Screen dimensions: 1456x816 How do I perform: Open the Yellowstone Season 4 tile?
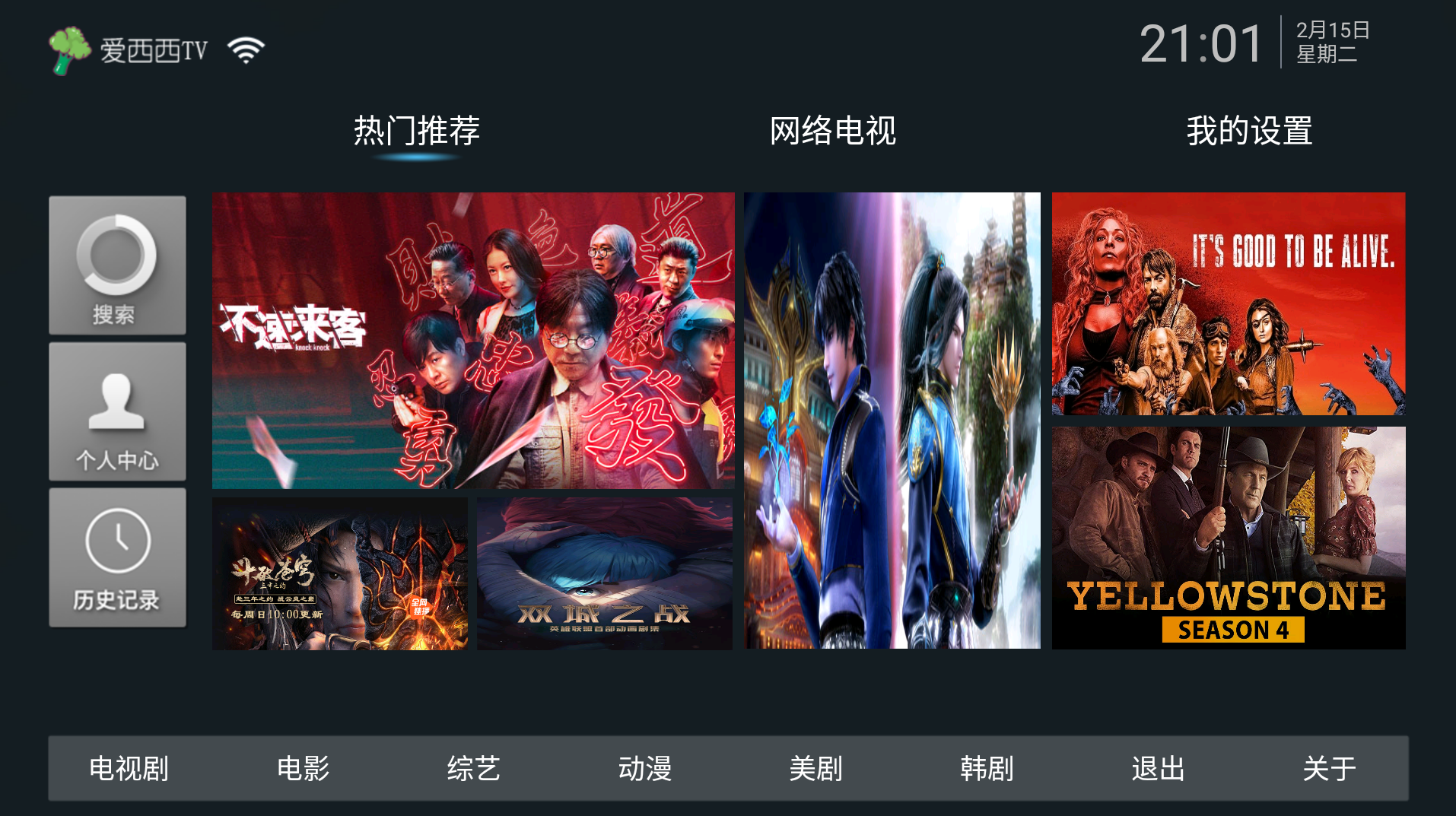(x=1228, y=537)
